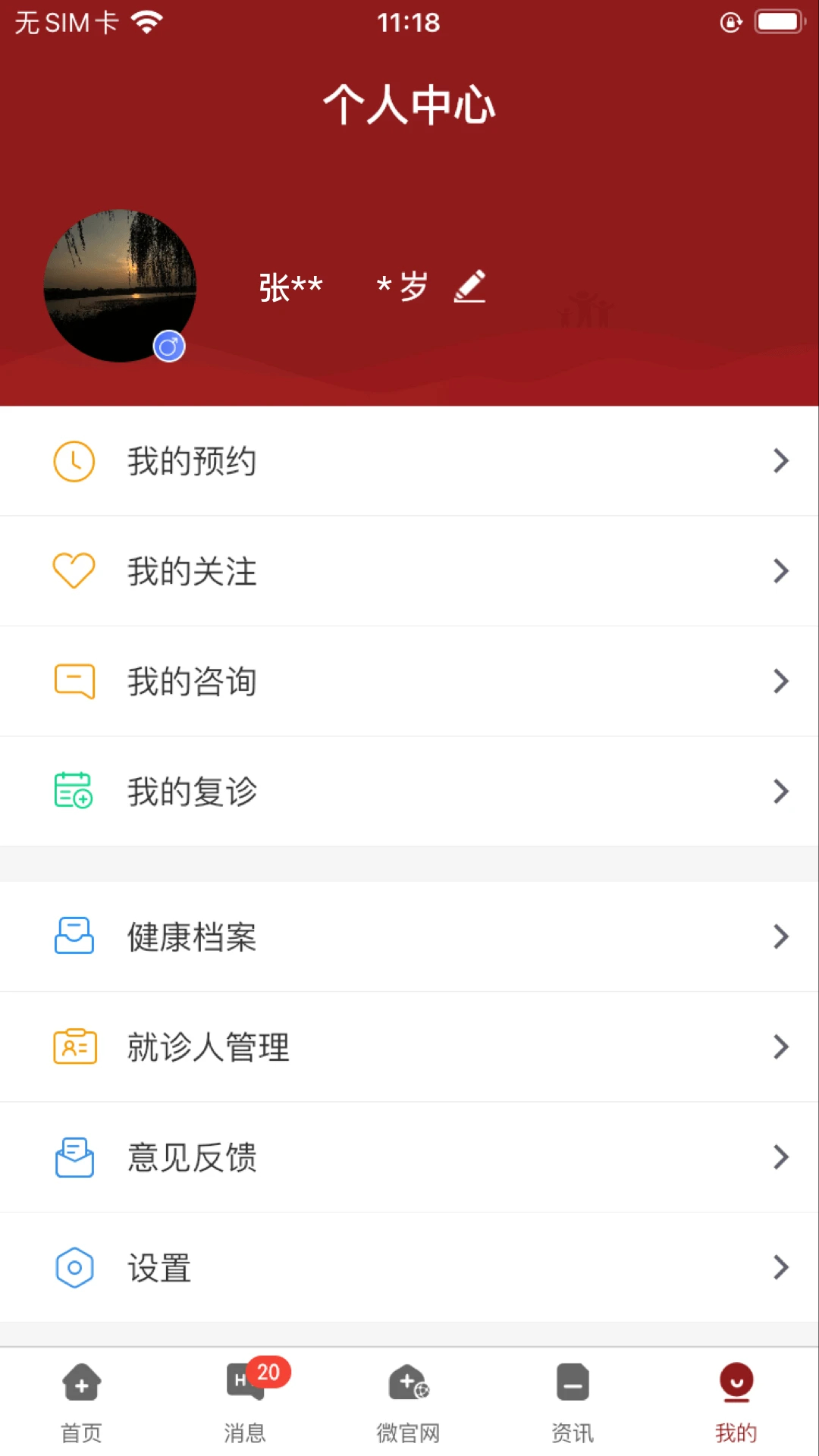
Task: Open the 资讯 section
Action: coord(573,1403)
